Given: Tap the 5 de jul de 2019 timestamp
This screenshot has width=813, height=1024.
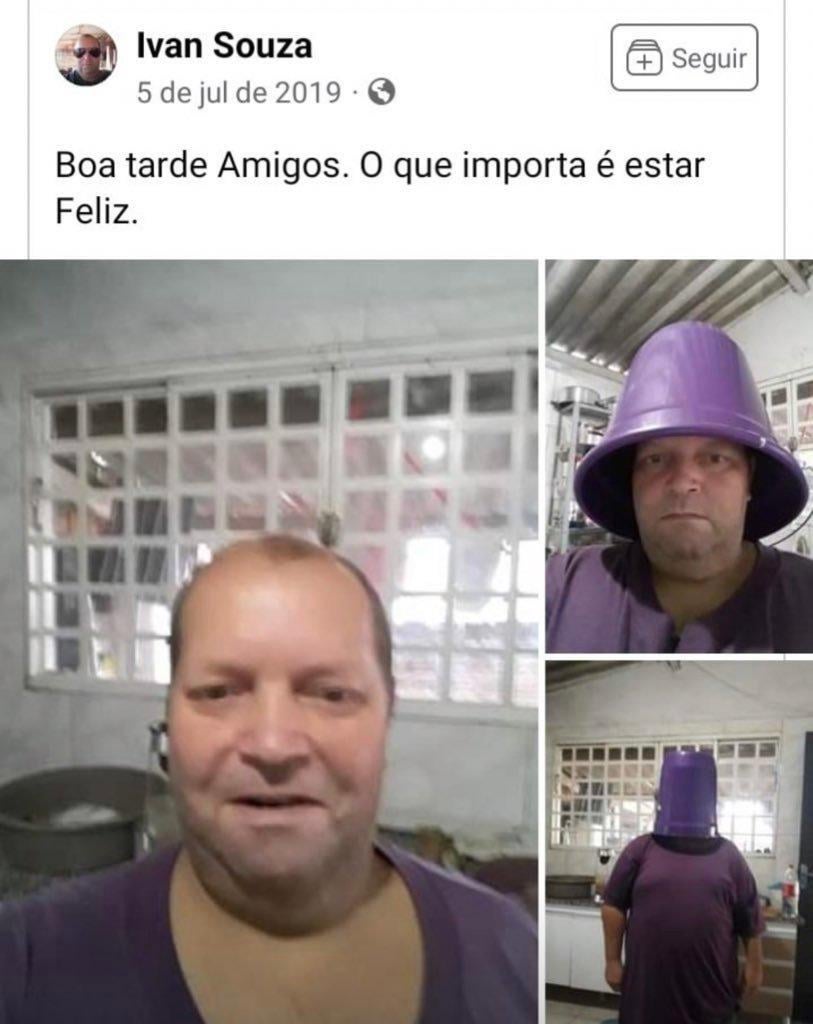Looking at the screenshot, I should click(x=238, y=93).
